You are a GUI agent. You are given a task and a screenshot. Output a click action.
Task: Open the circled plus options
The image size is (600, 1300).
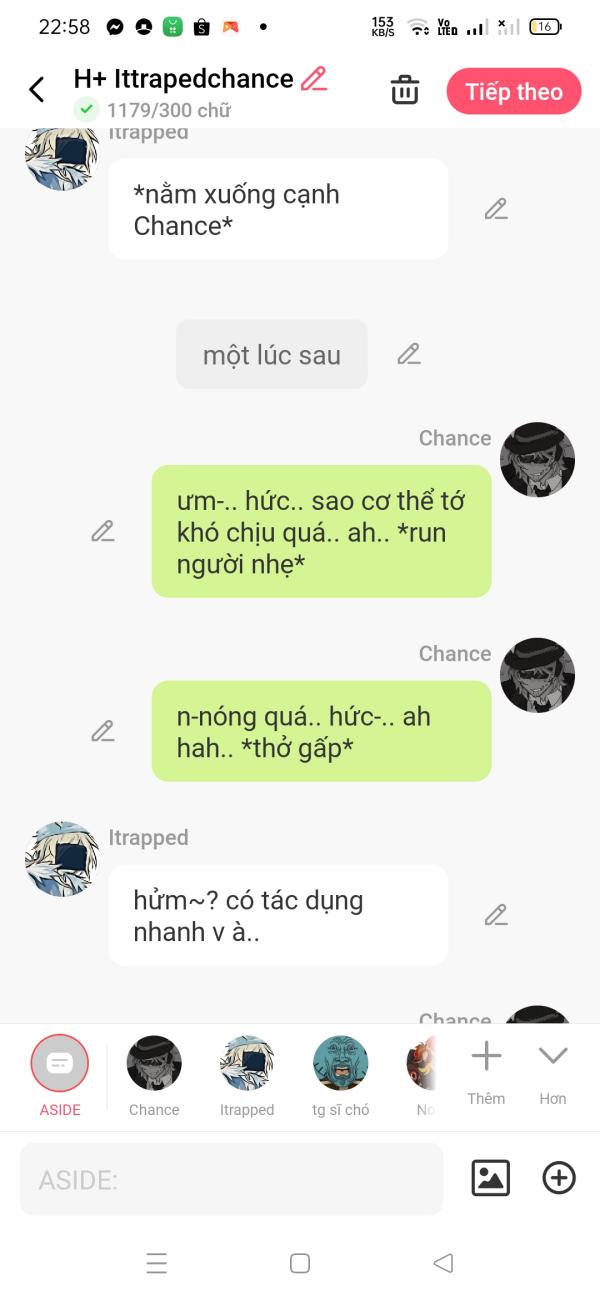[559, 1178]
